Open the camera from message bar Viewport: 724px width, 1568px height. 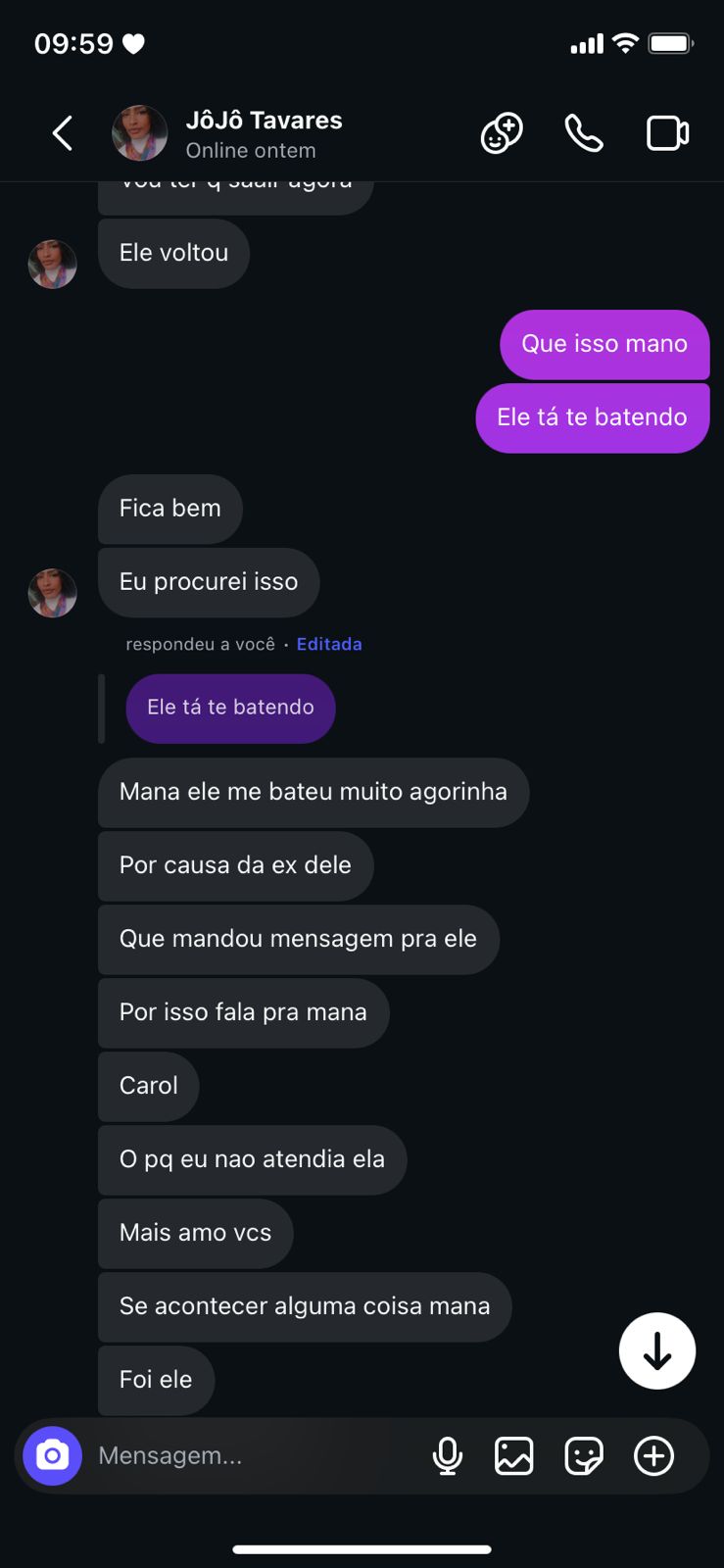53,1455
